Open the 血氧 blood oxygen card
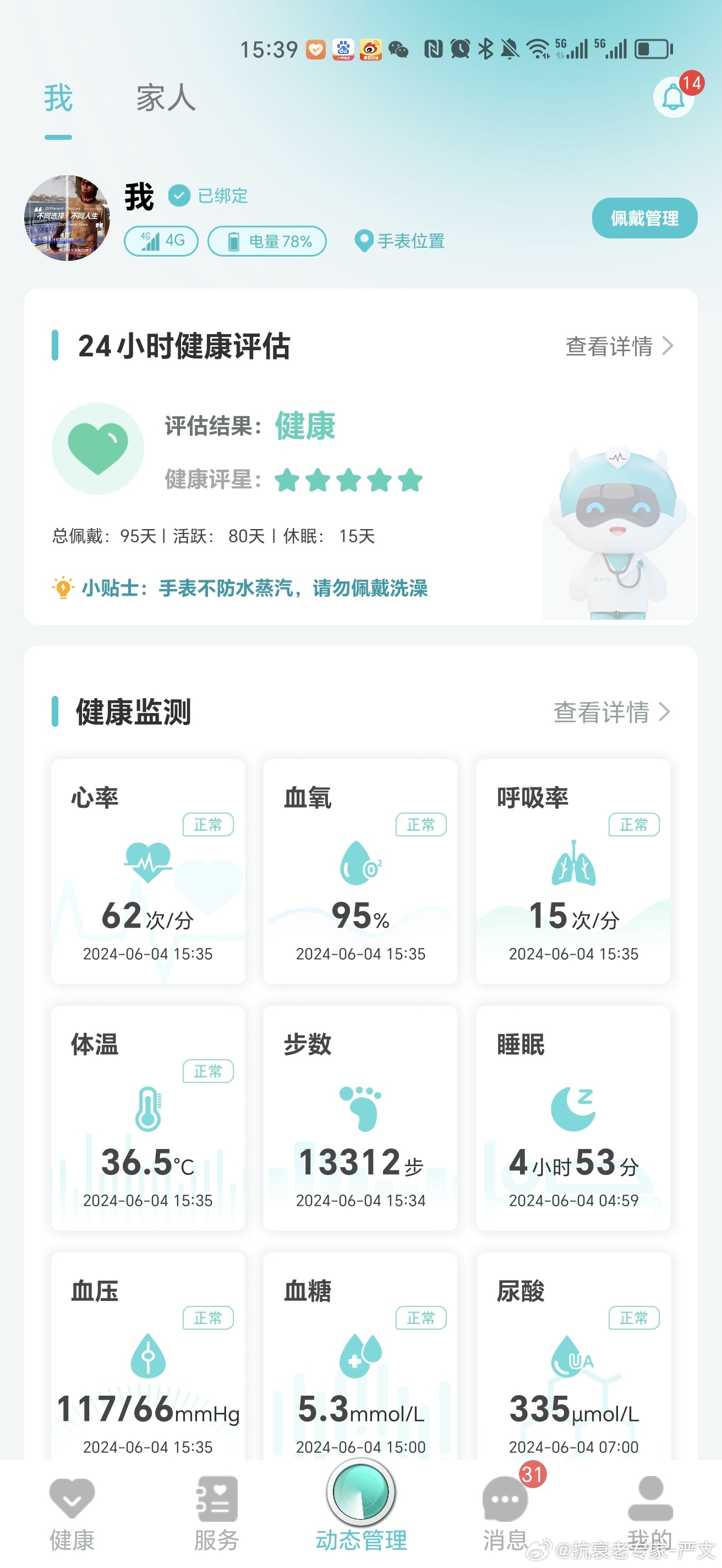This screenshot has width=722, height=1568. point(360,870)
